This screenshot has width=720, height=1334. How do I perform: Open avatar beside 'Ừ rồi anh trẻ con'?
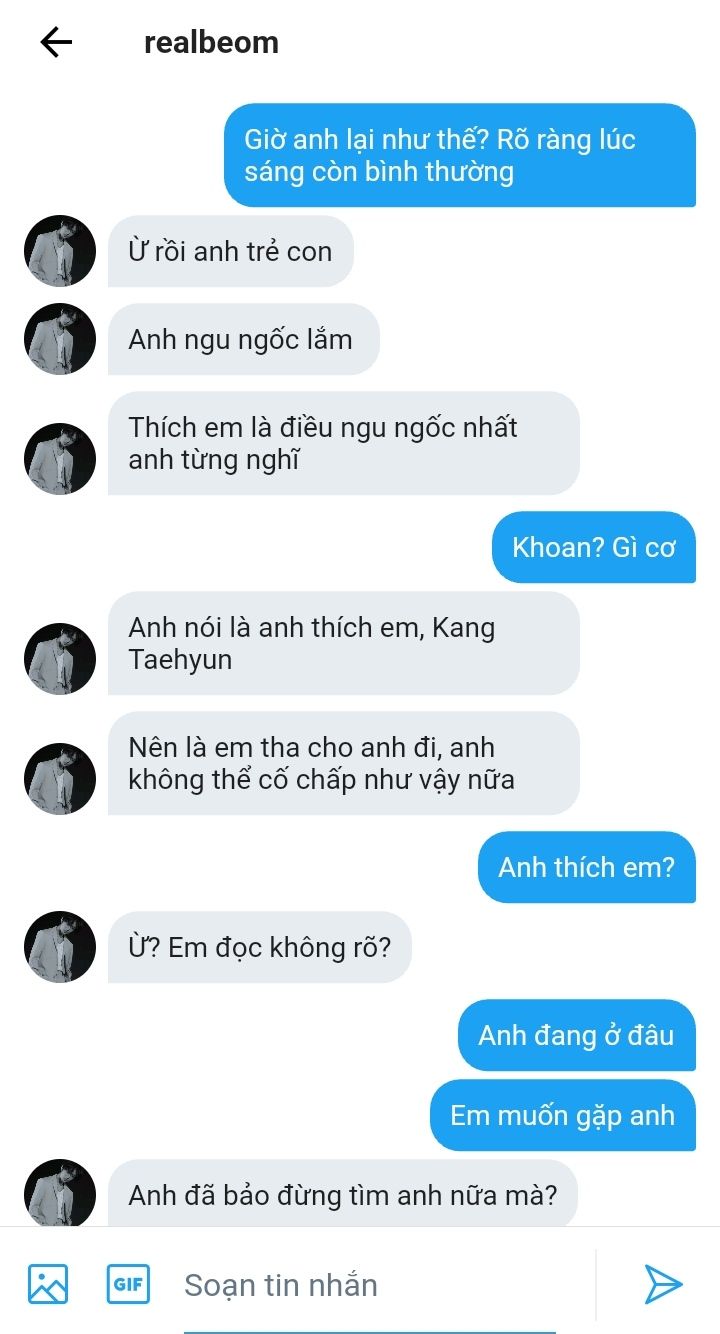click(60, 251)
